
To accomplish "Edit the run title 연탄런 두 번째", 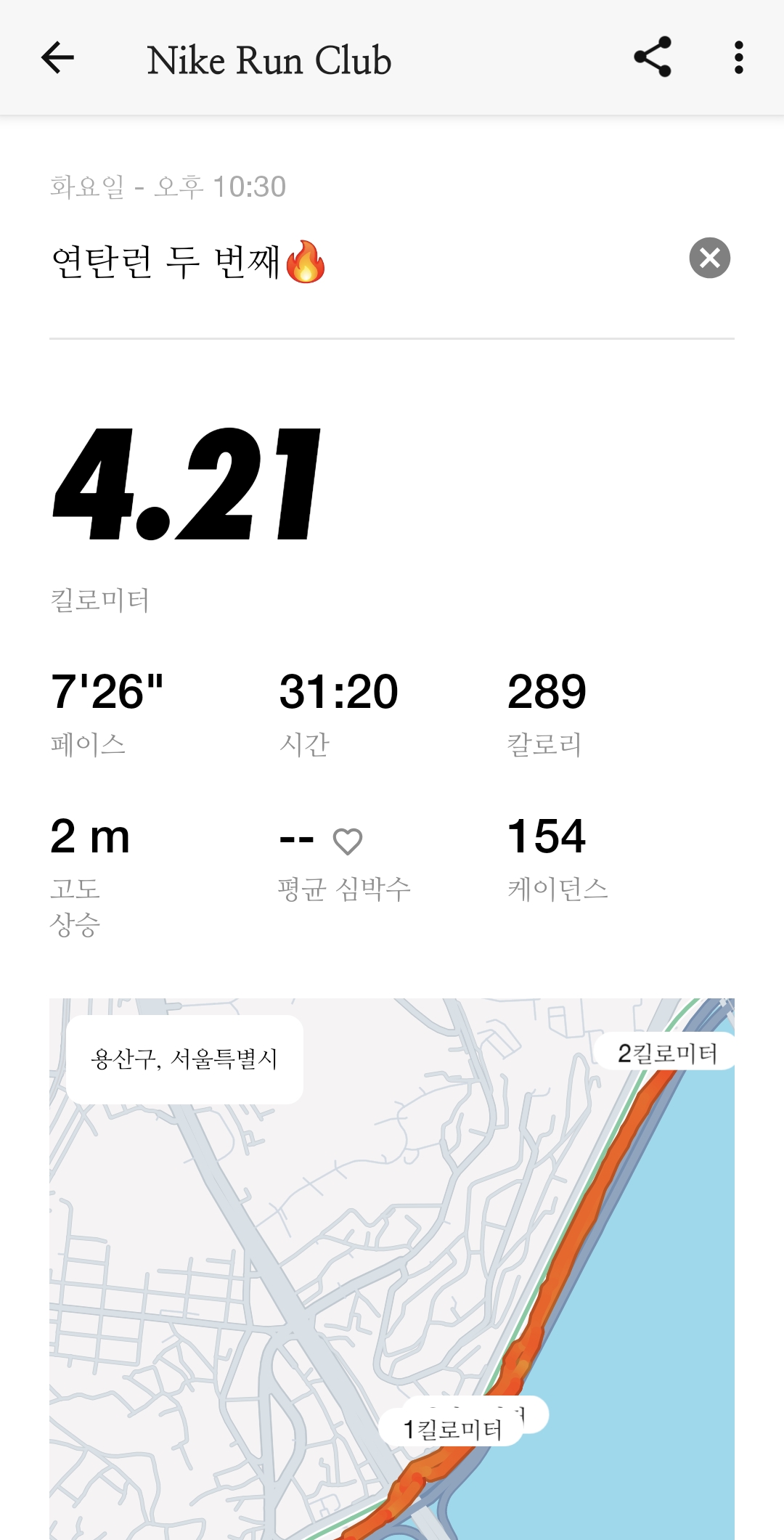I will (189, 262).
